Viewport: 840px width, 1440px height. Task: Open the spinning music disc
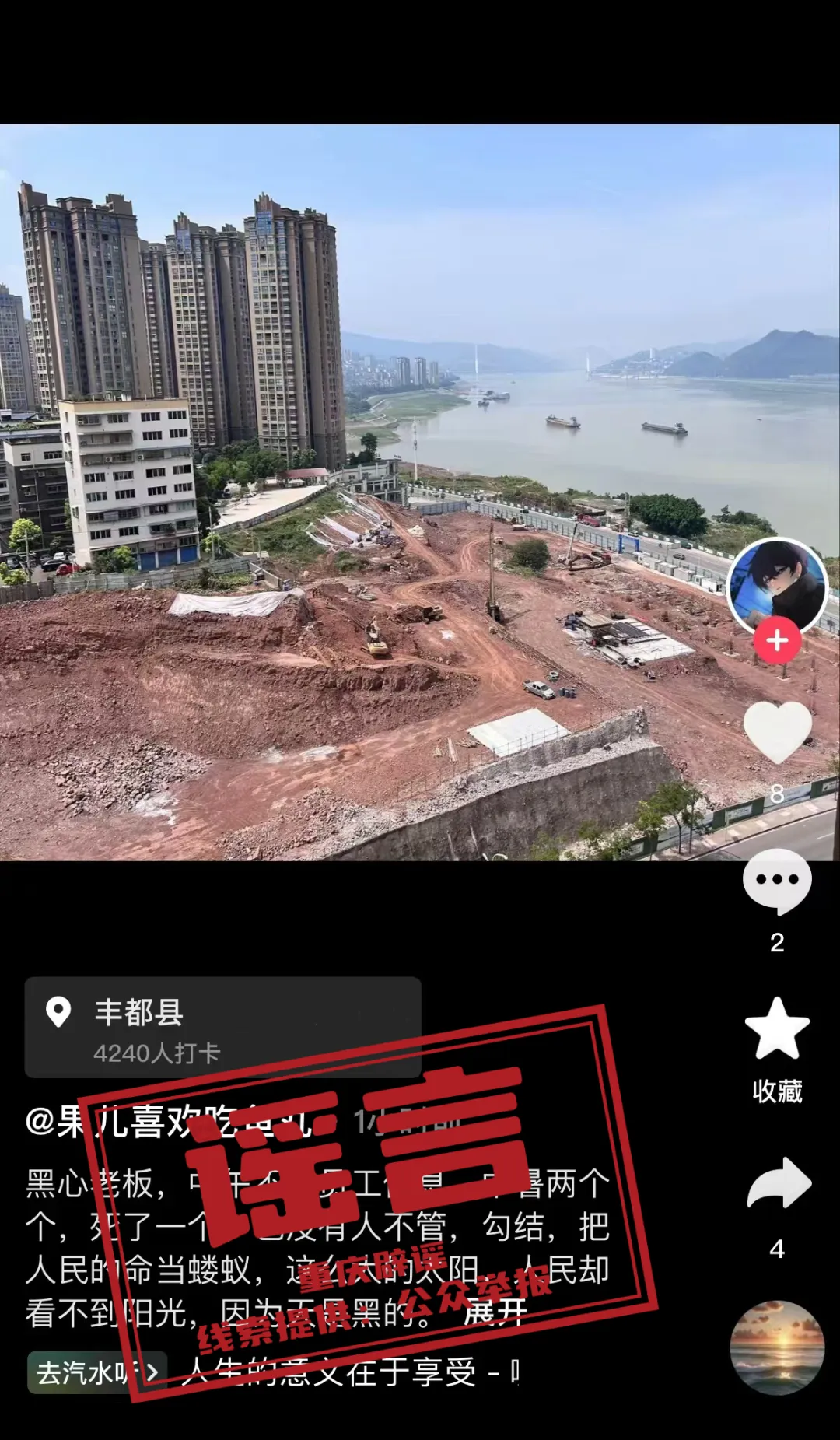(x=777, y=1347)
